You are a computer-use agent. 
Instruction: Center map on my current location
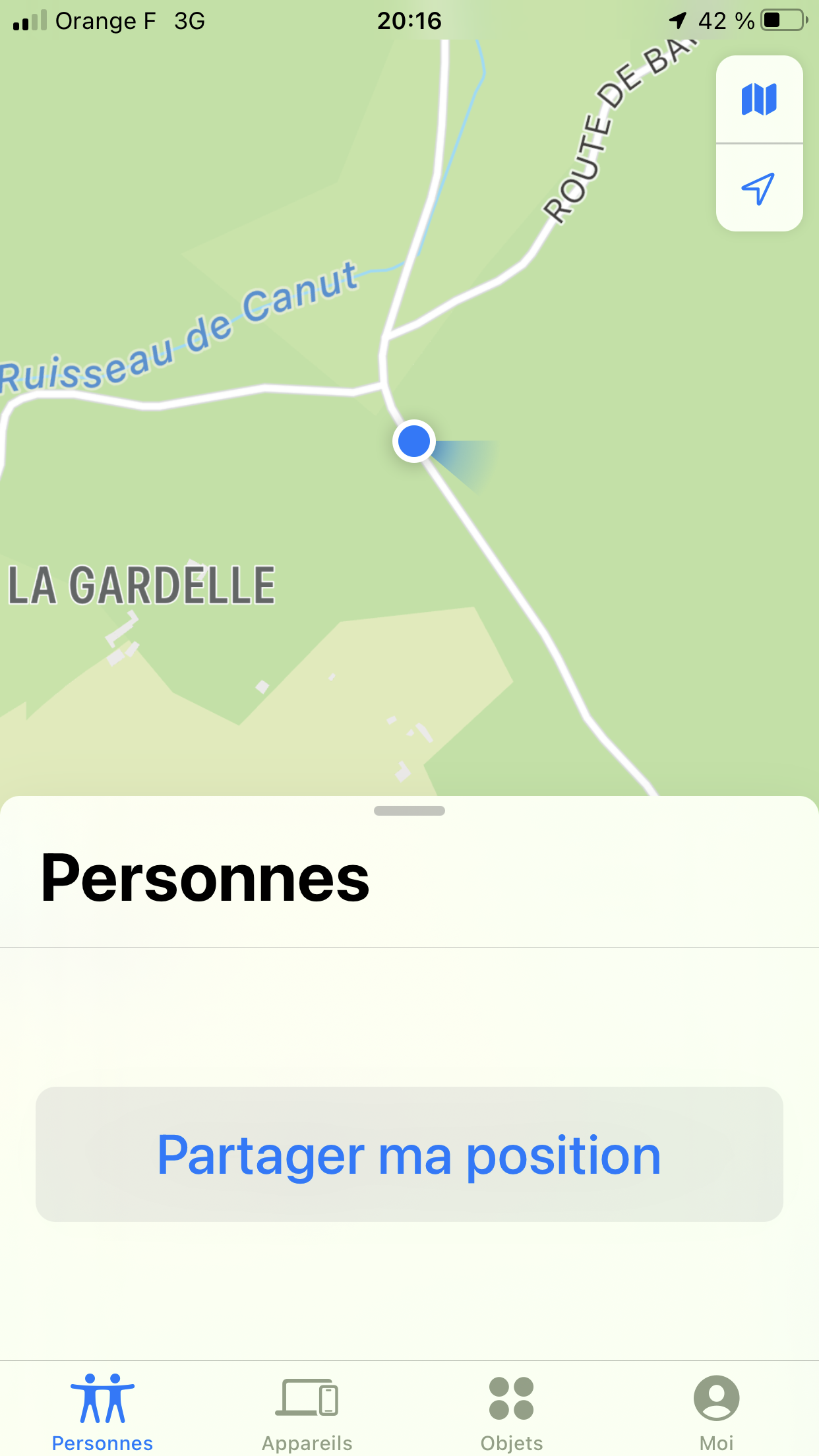tap(759, 189)
